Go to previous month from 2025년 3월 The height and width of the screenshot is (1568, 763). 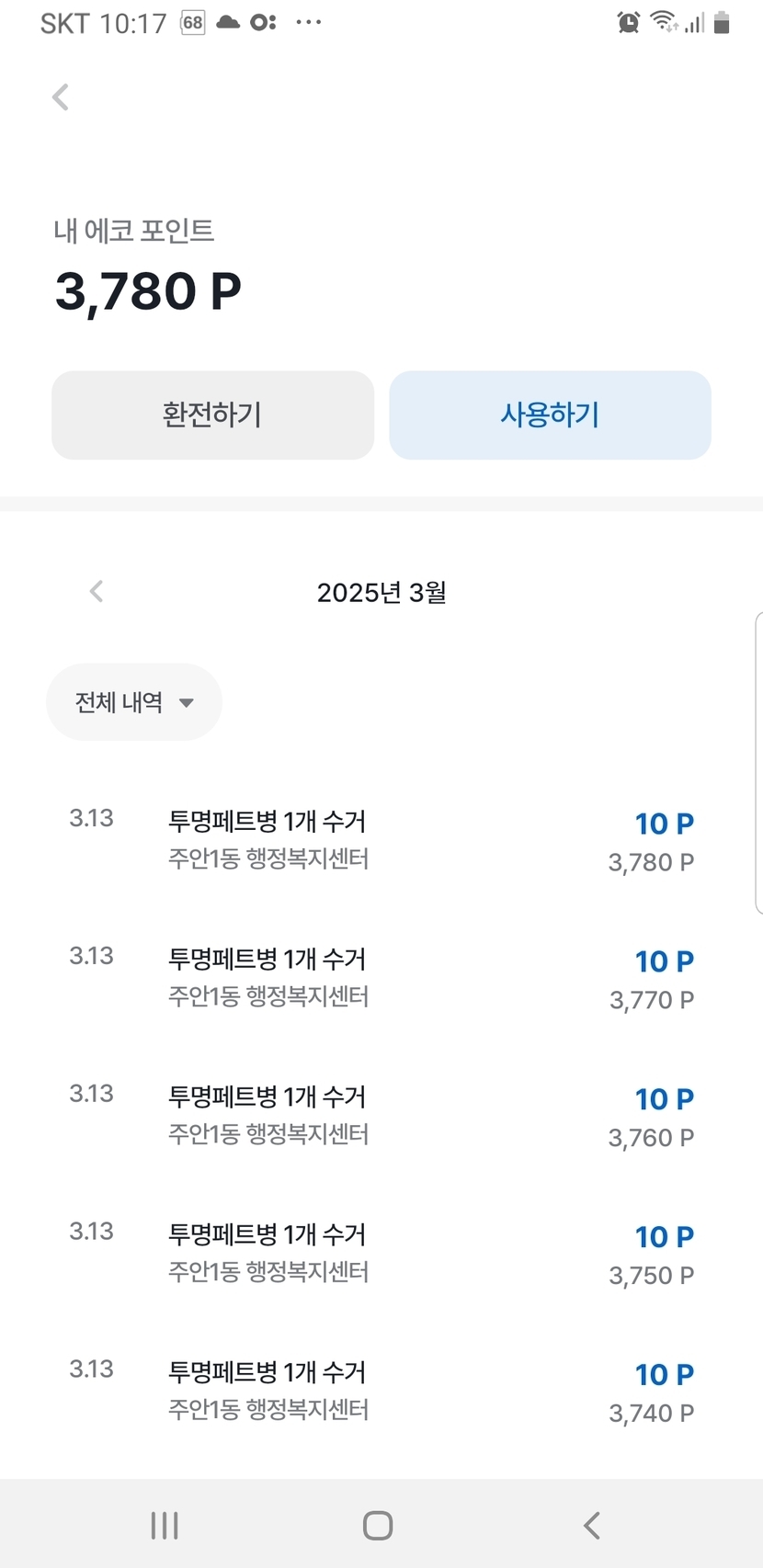tap(97, 591)
